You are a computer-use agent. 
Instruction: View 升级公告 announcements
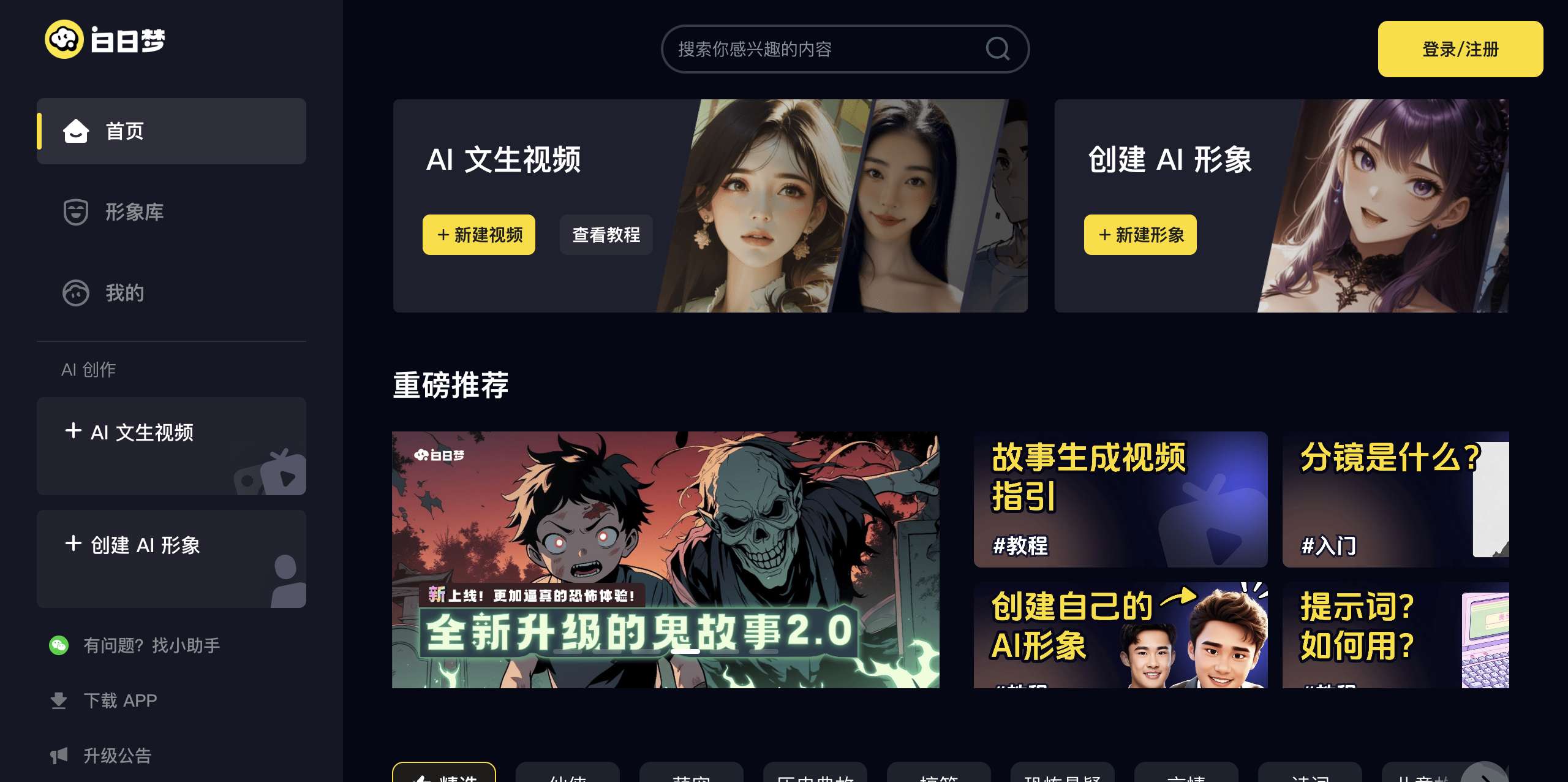click(116, 756)
